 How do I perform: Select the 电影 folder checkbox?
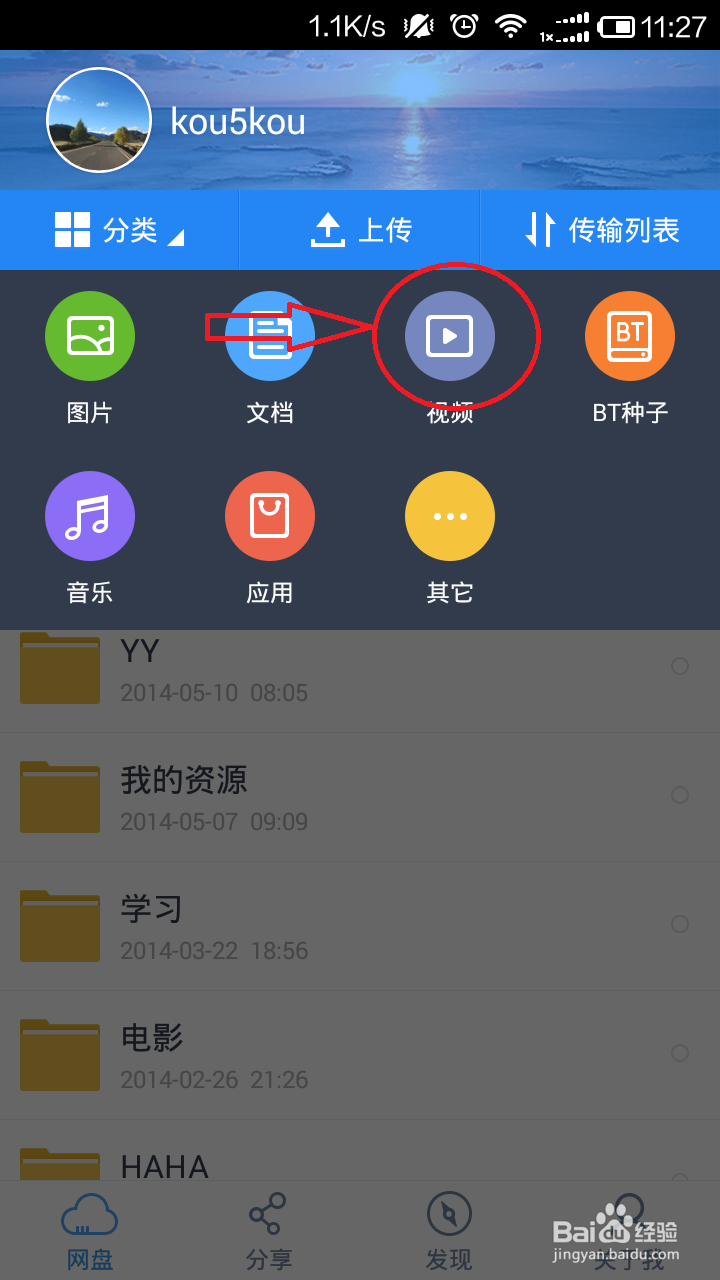coord(679,1053)
